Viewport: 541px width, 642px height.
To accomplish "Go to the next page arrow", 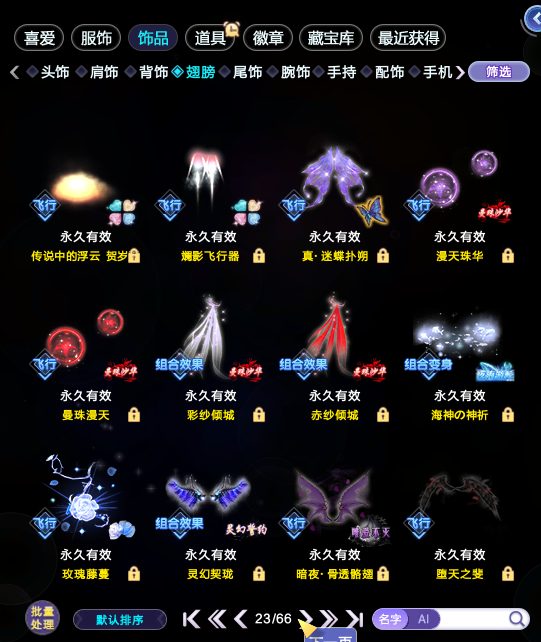I will [306, 619].
